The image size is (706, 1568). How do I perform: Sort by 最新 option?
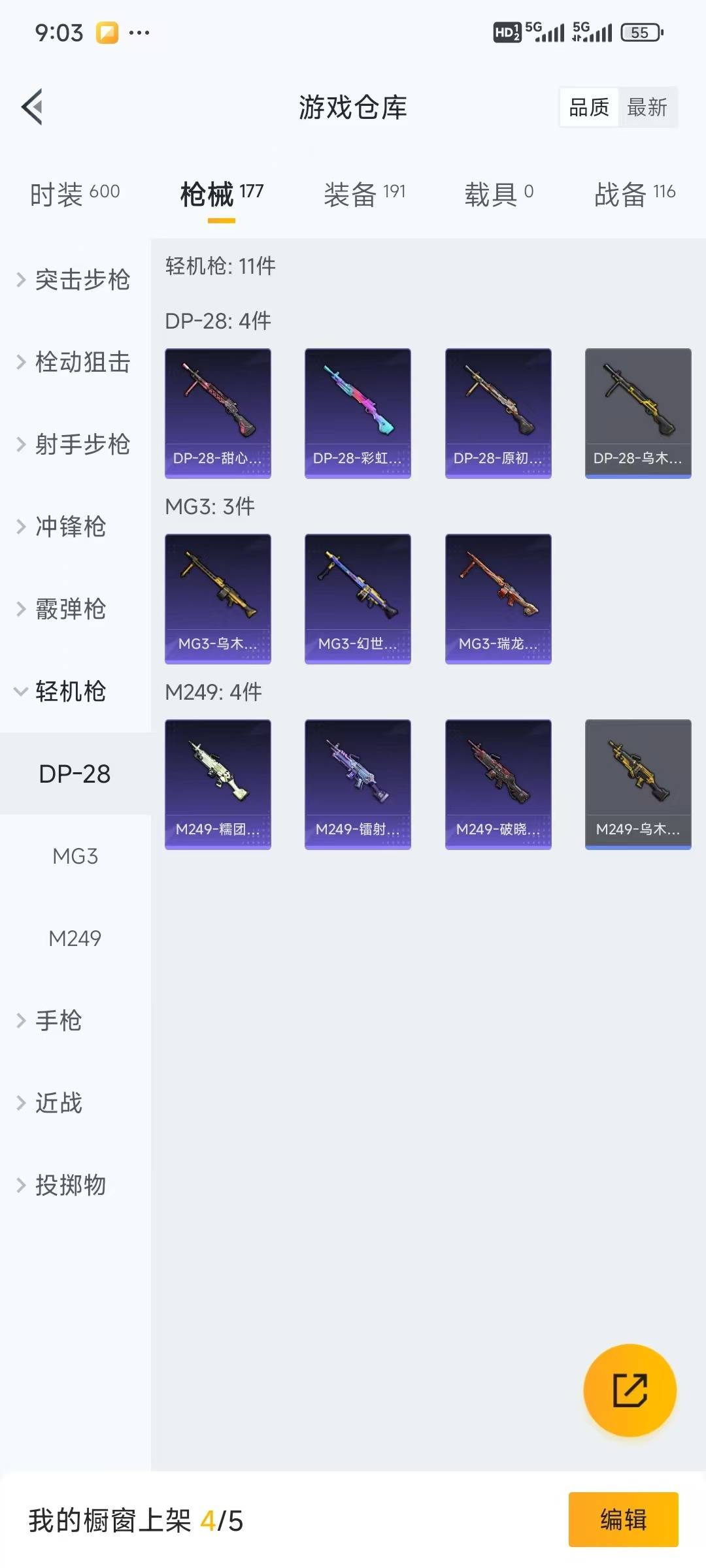(x=647, y=107)
